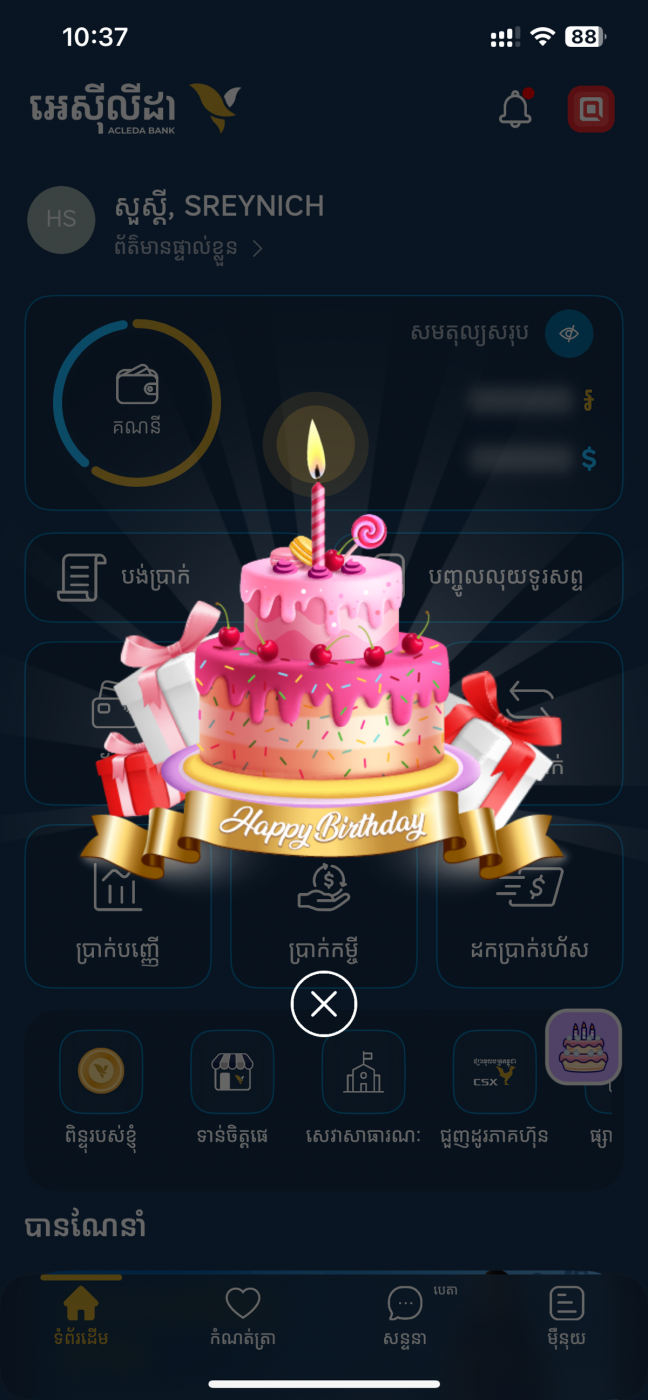The width and height of the screenshot is (648, 1400).
Task: Open ទាន់ចិត្តផេ shop service
Action: (x=232, y=1090)
